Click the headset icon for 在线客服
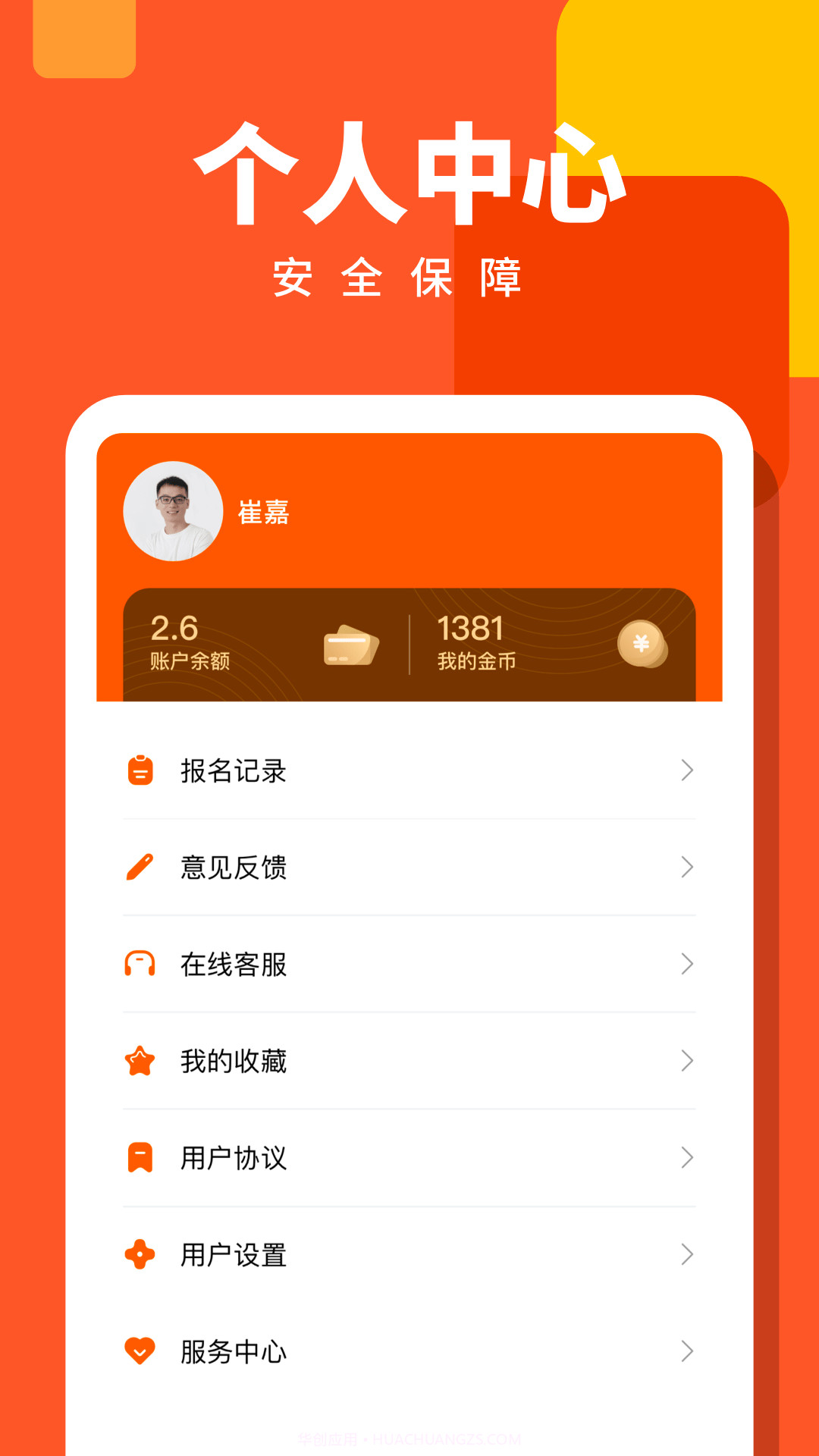Screen dimensions: 819x1456 (x=139, y=964)
